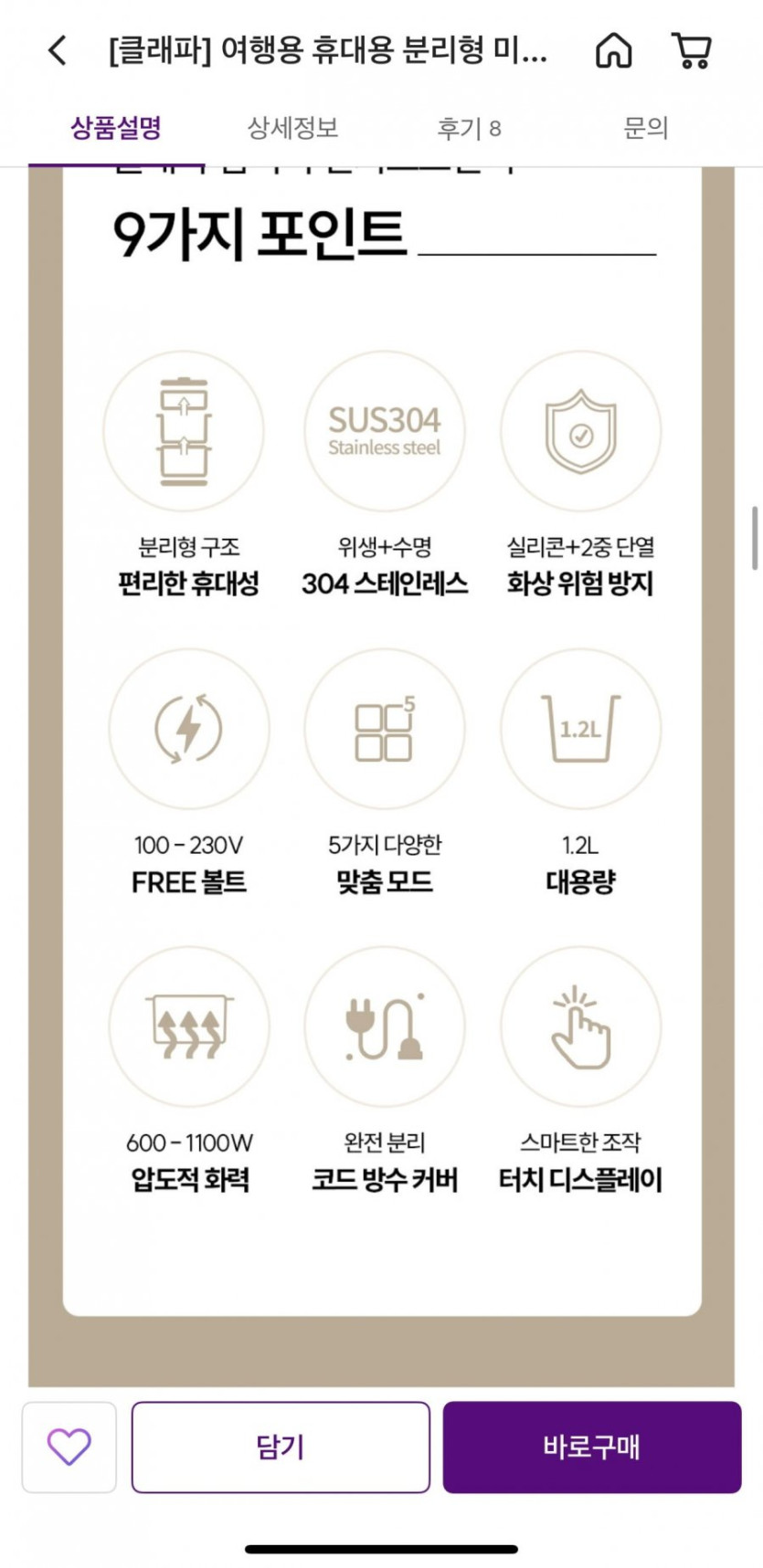
Task: Switch to the 상세정보 tab
Action: [x=292, y=128]
